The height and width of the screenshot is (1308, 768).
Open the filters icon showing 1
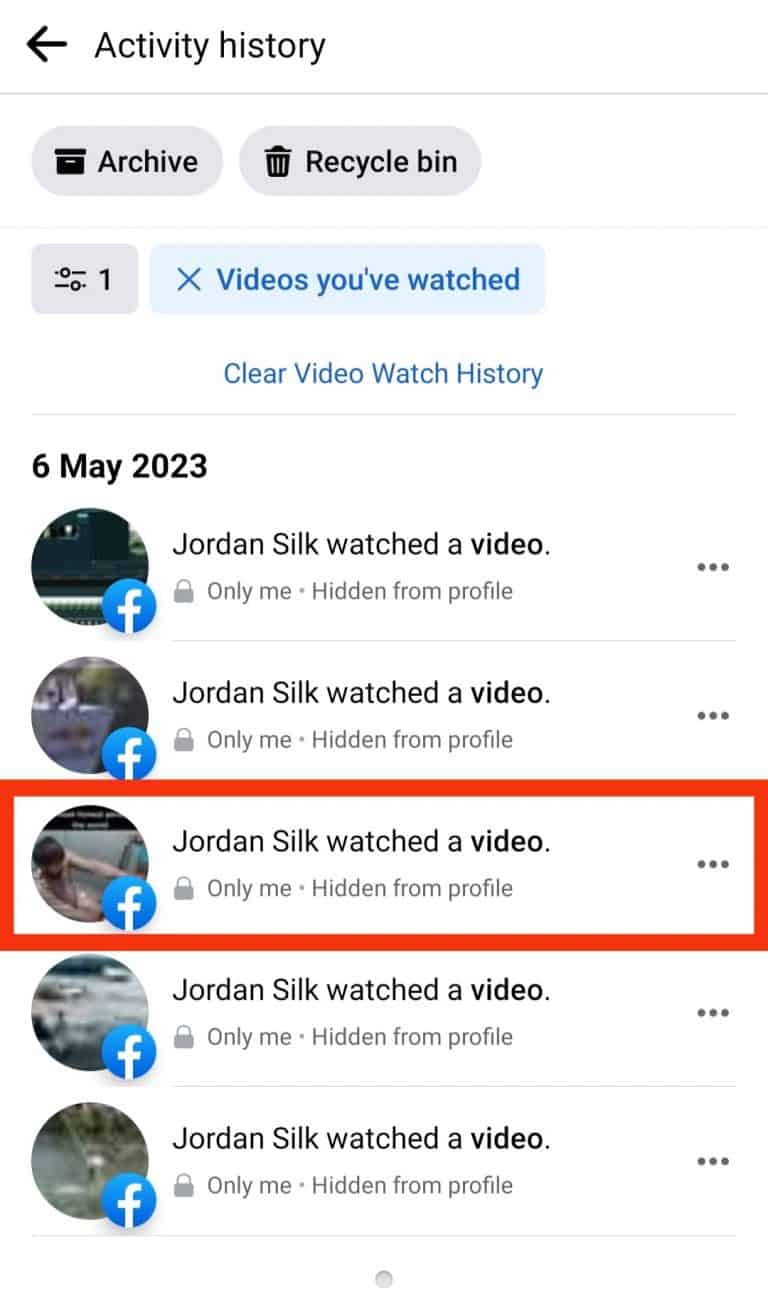(84, 279)
